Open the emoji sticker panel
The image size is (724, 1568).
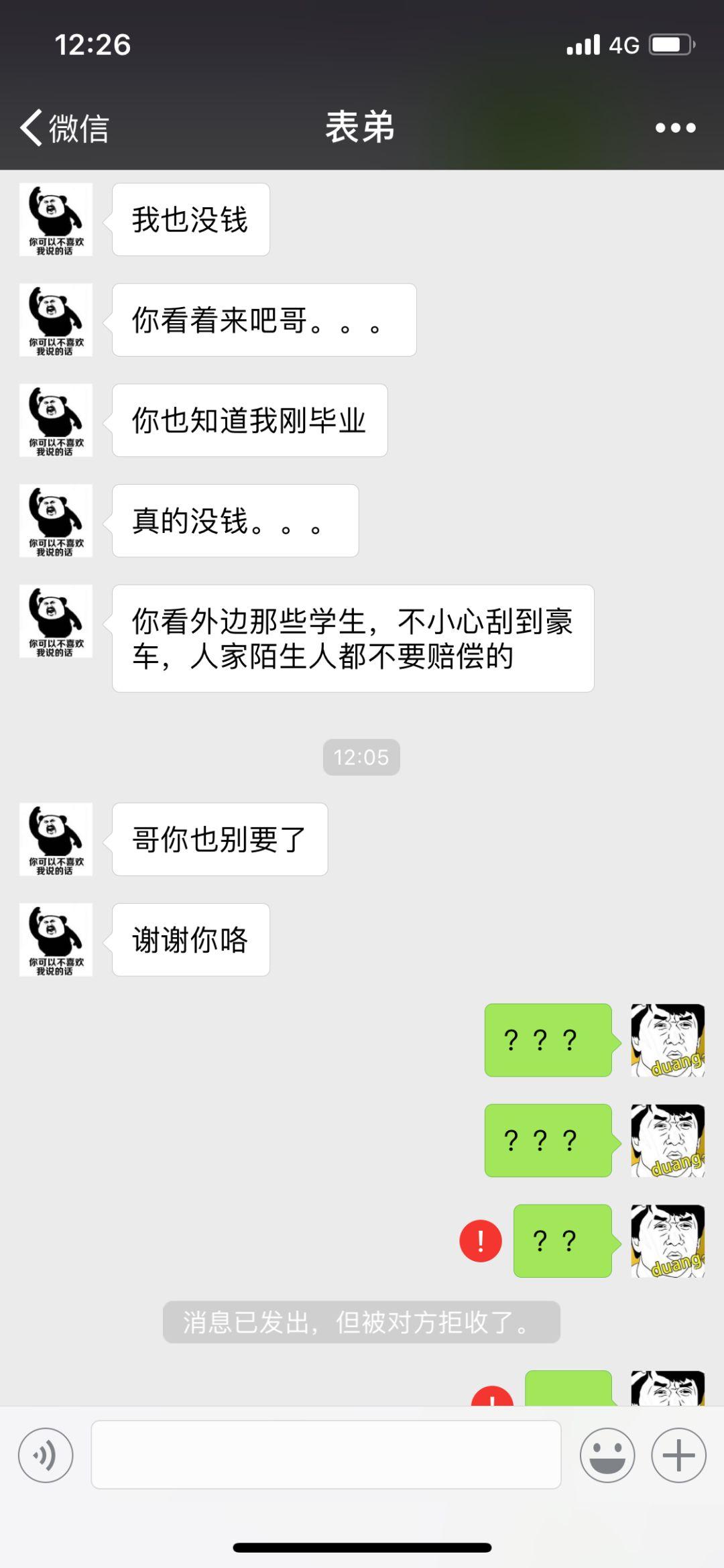tap(607, 1455)
